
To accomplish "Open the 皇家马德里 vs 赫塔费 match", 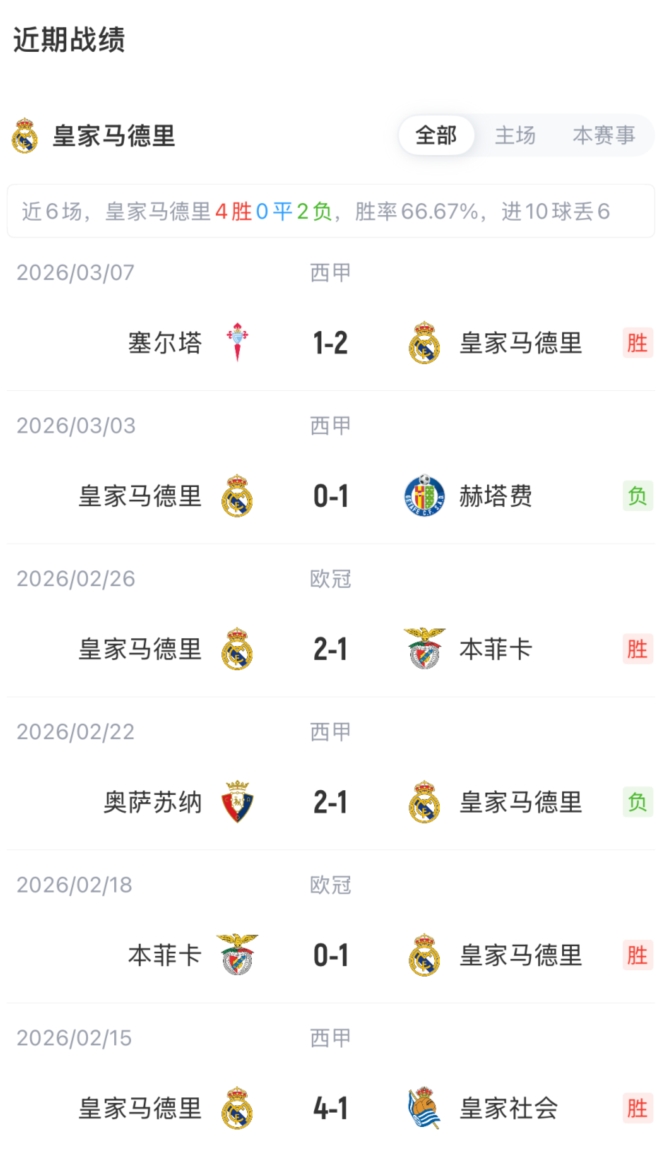I will 330,496.
